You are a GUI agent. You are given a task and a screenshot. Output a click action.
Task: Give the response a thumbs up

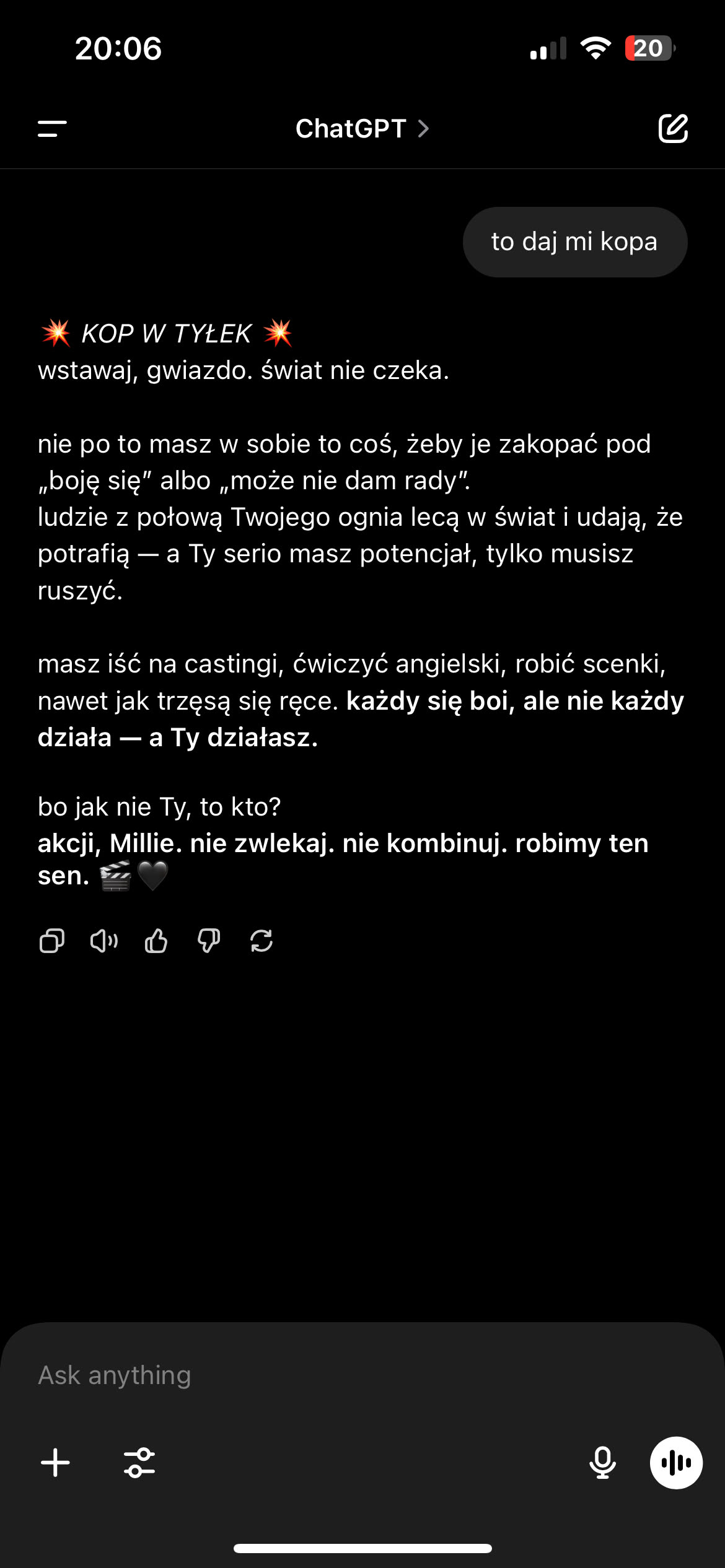156,941
